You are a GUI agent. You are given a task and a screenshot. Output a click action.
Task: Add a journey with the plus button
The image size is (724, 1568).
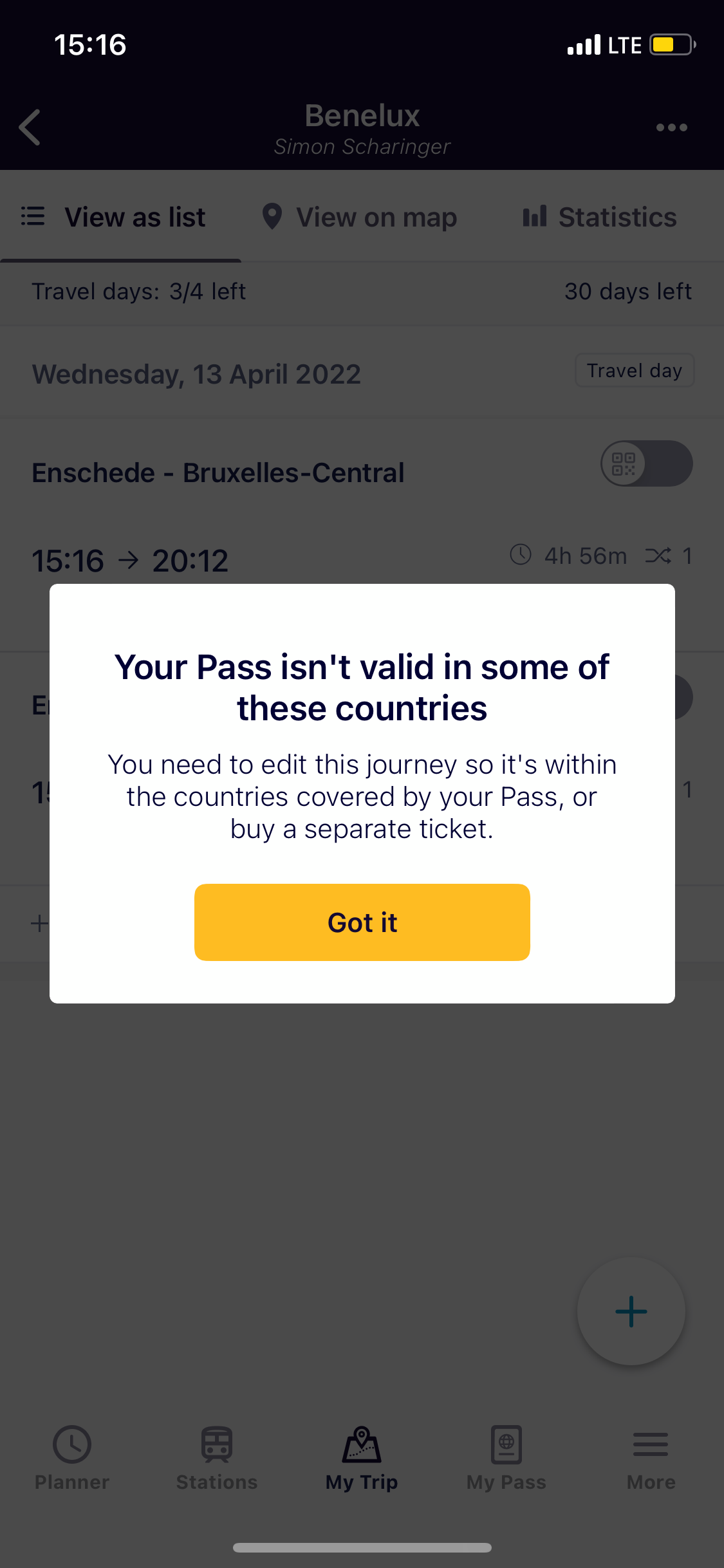click(631, 1311)
